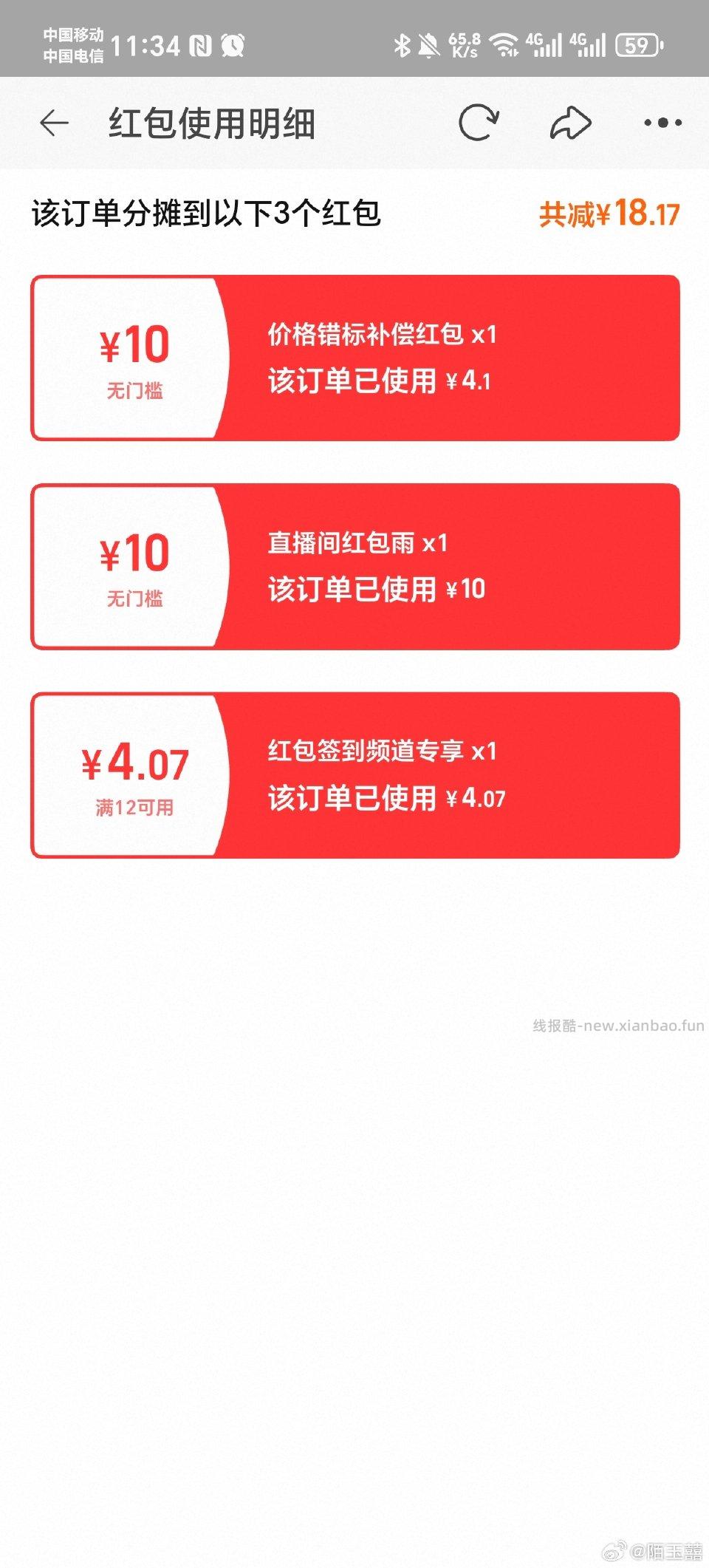Screen dimensions: 709x1568
Task: Tap the alarm clock status icon
Action: (x=233, y=46)
